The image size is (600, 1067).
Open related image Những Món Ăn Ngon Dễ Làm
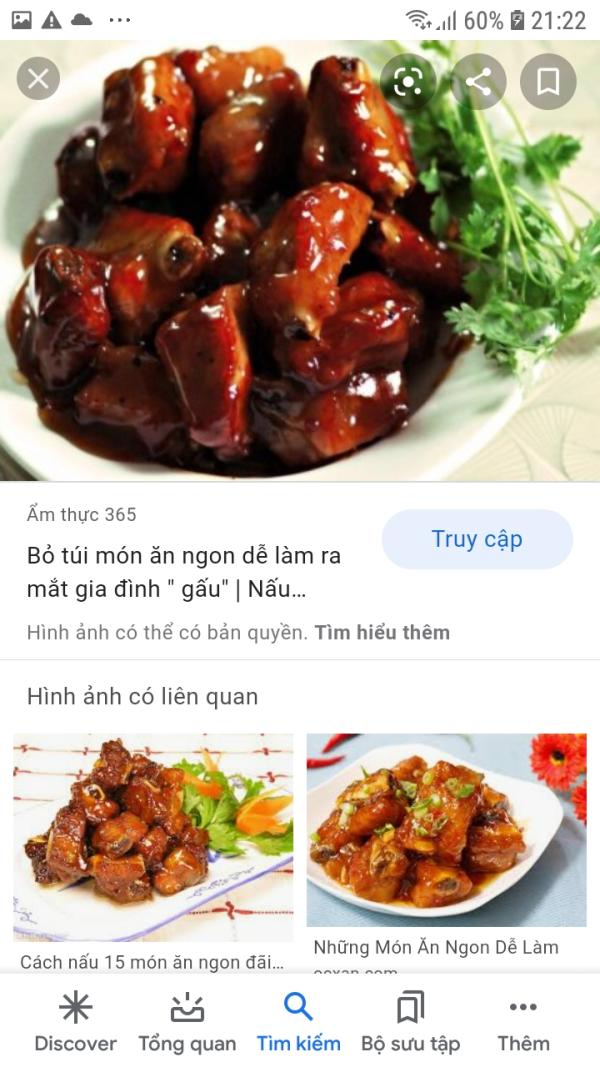pos(446,830)
